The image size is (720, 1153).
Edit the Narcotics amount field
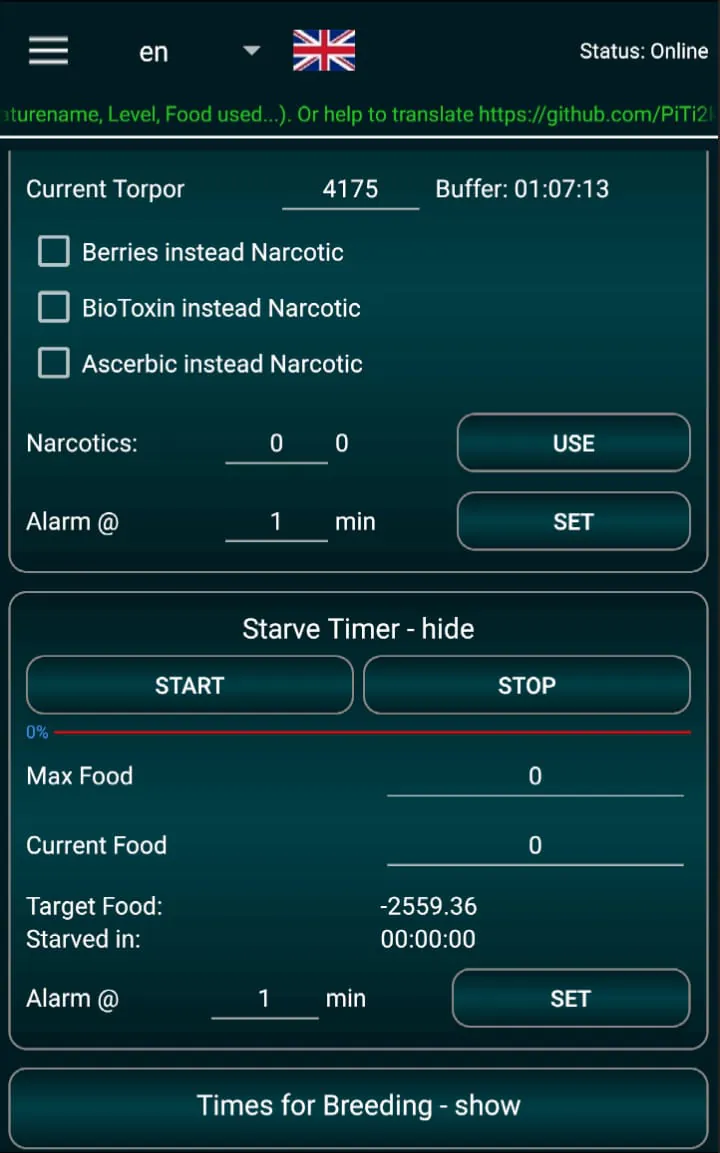pos(276,444)
